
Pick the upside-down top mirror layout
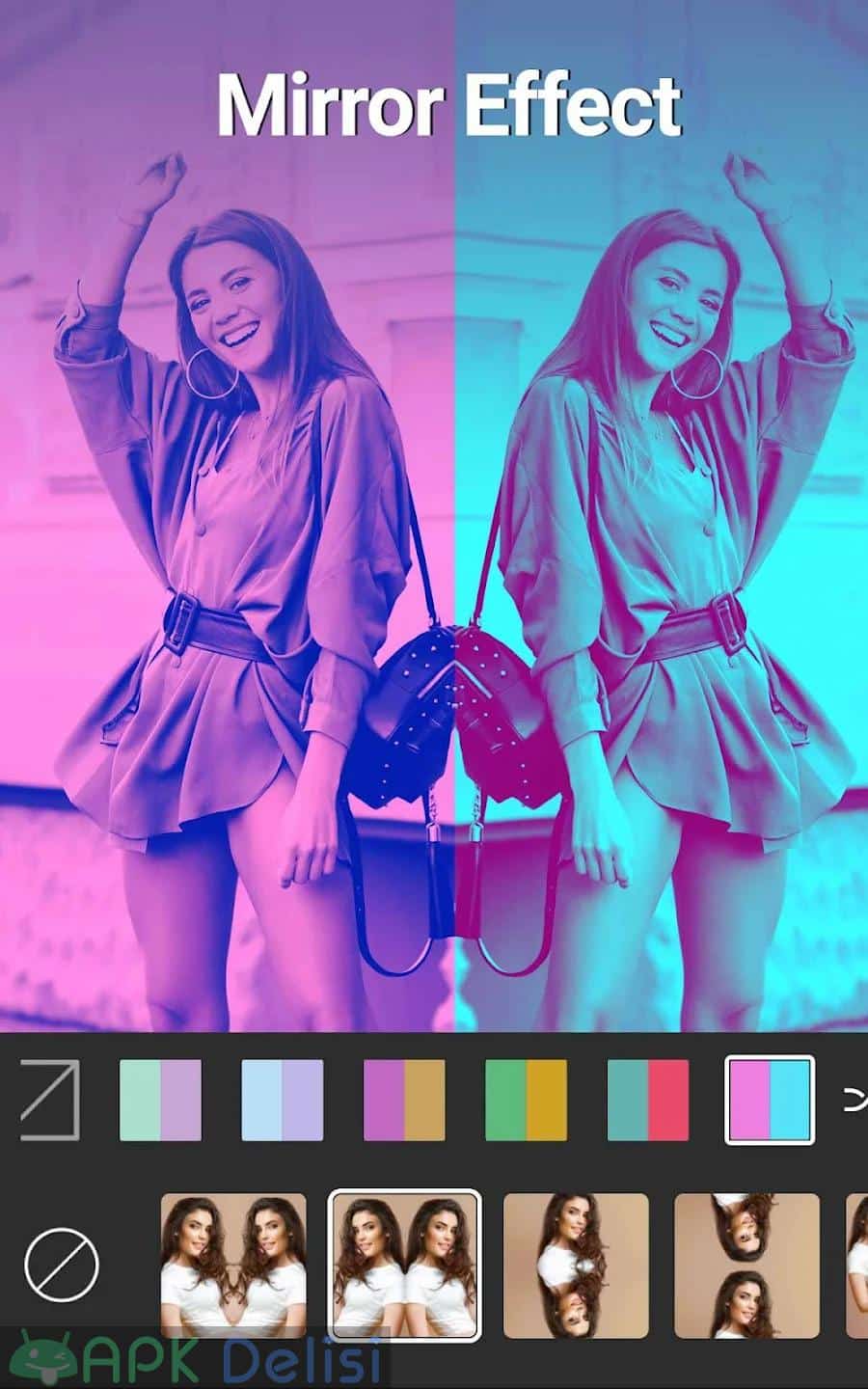click(x=746, y=1266)
